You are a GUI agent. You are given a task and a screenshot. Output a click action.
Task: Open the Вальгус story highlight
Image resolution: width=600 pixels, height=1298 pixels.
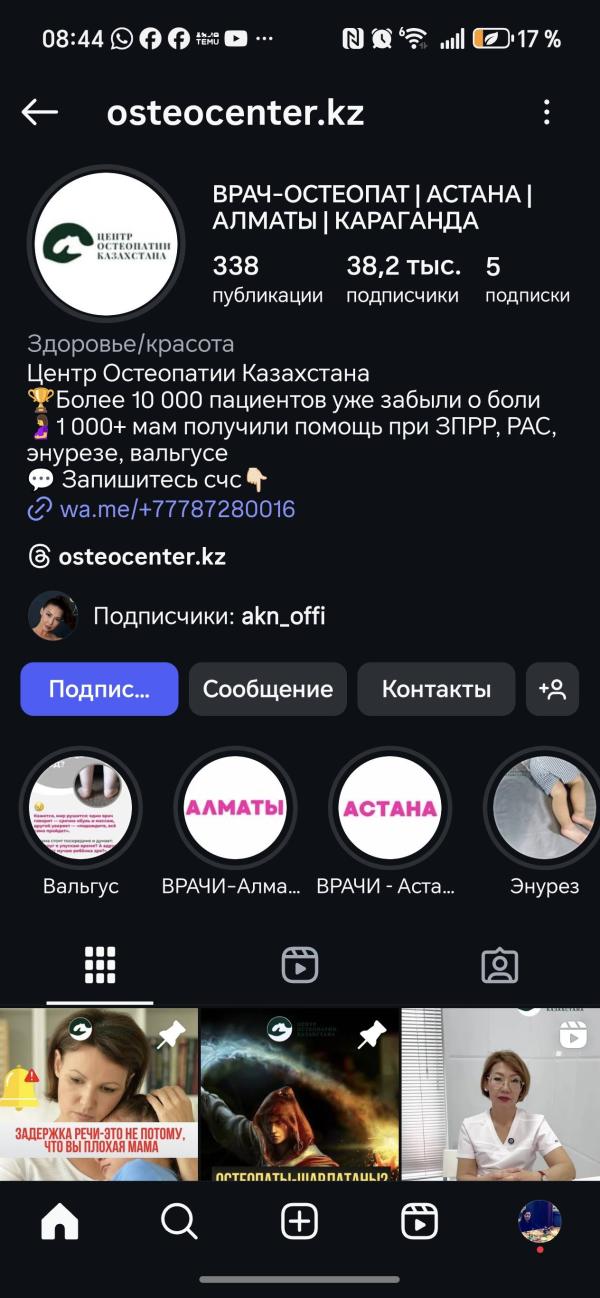click(x=81, y=808)
